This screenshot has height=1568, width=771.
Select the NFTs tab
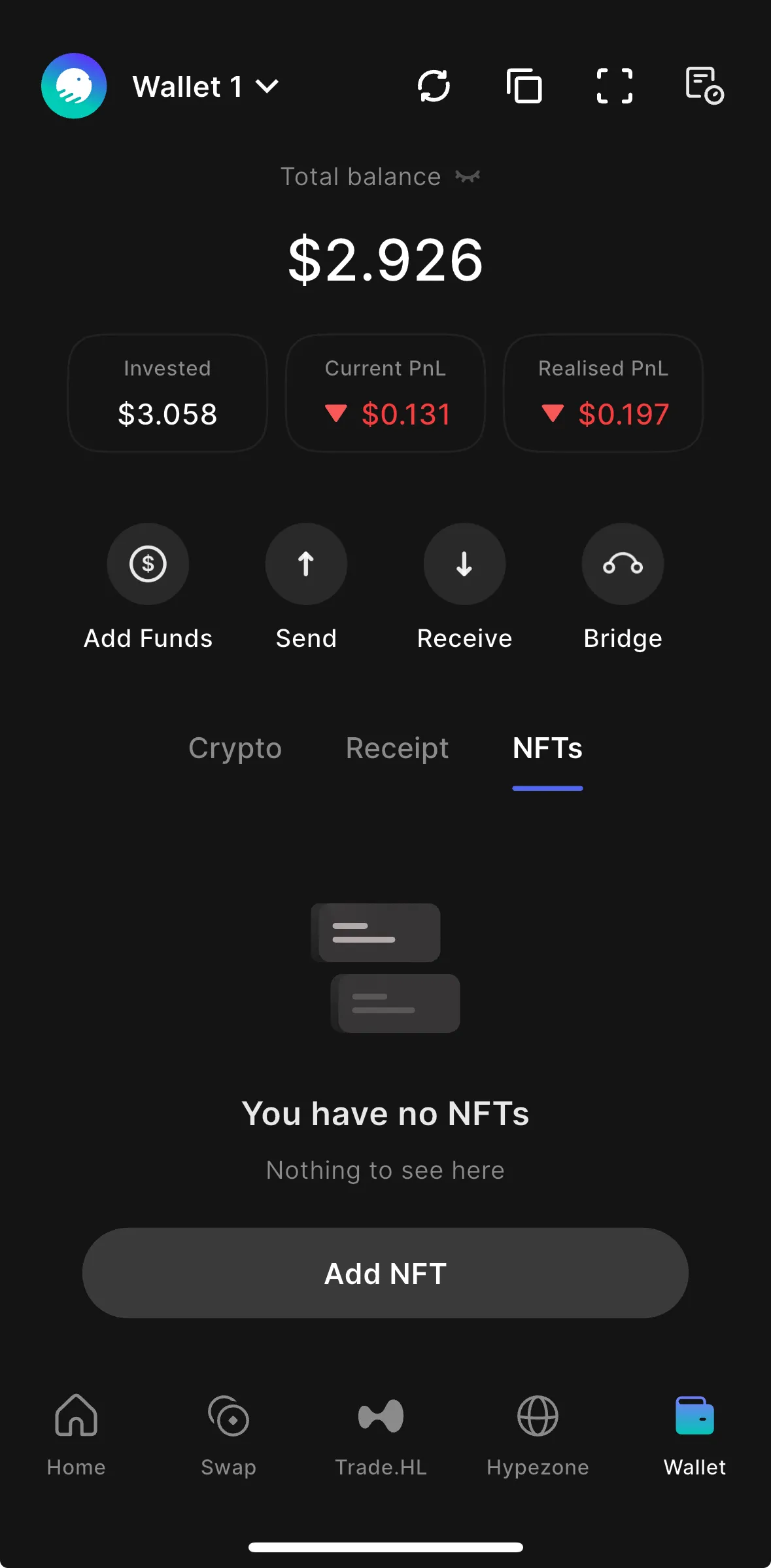point(547,748)
